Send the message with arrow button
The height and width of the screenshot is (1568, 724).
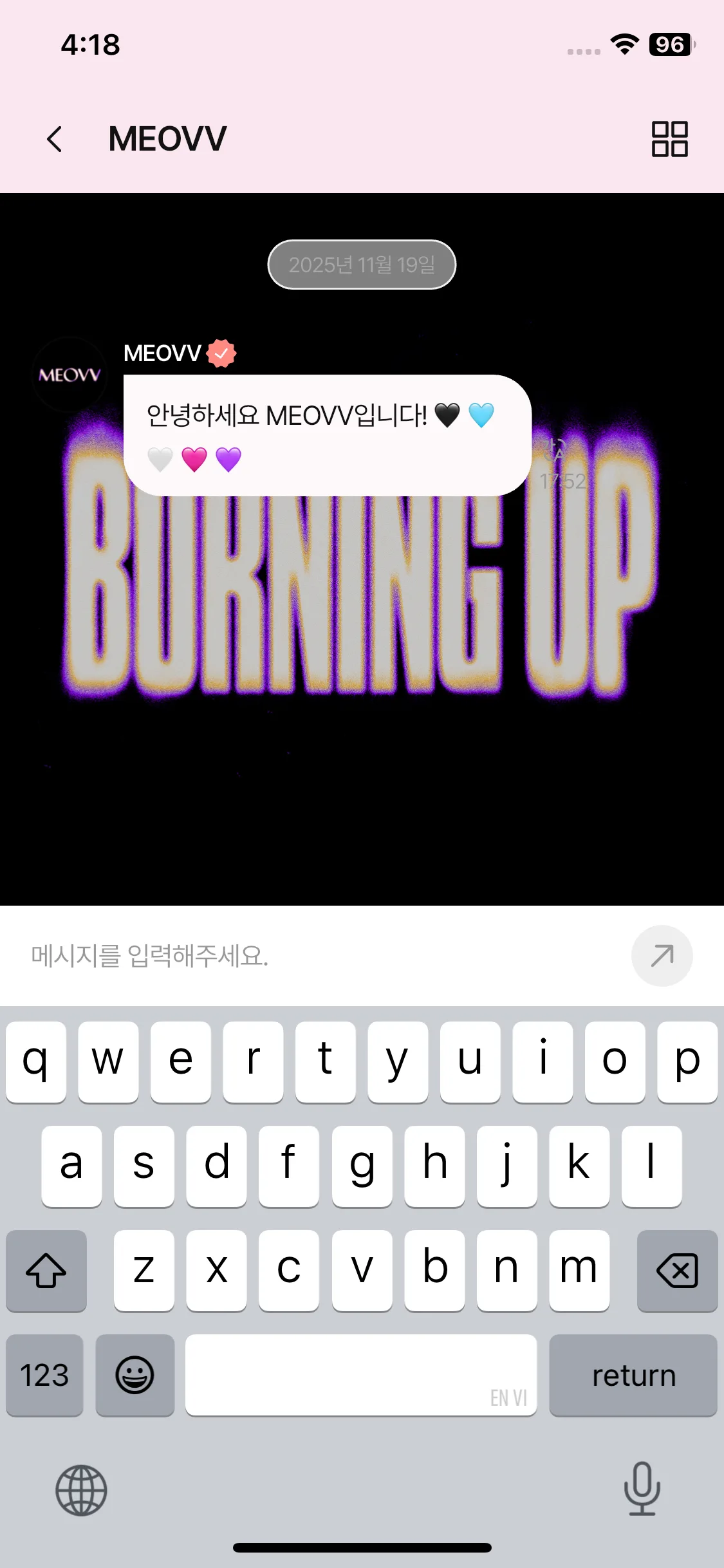(x=662, y=956)
